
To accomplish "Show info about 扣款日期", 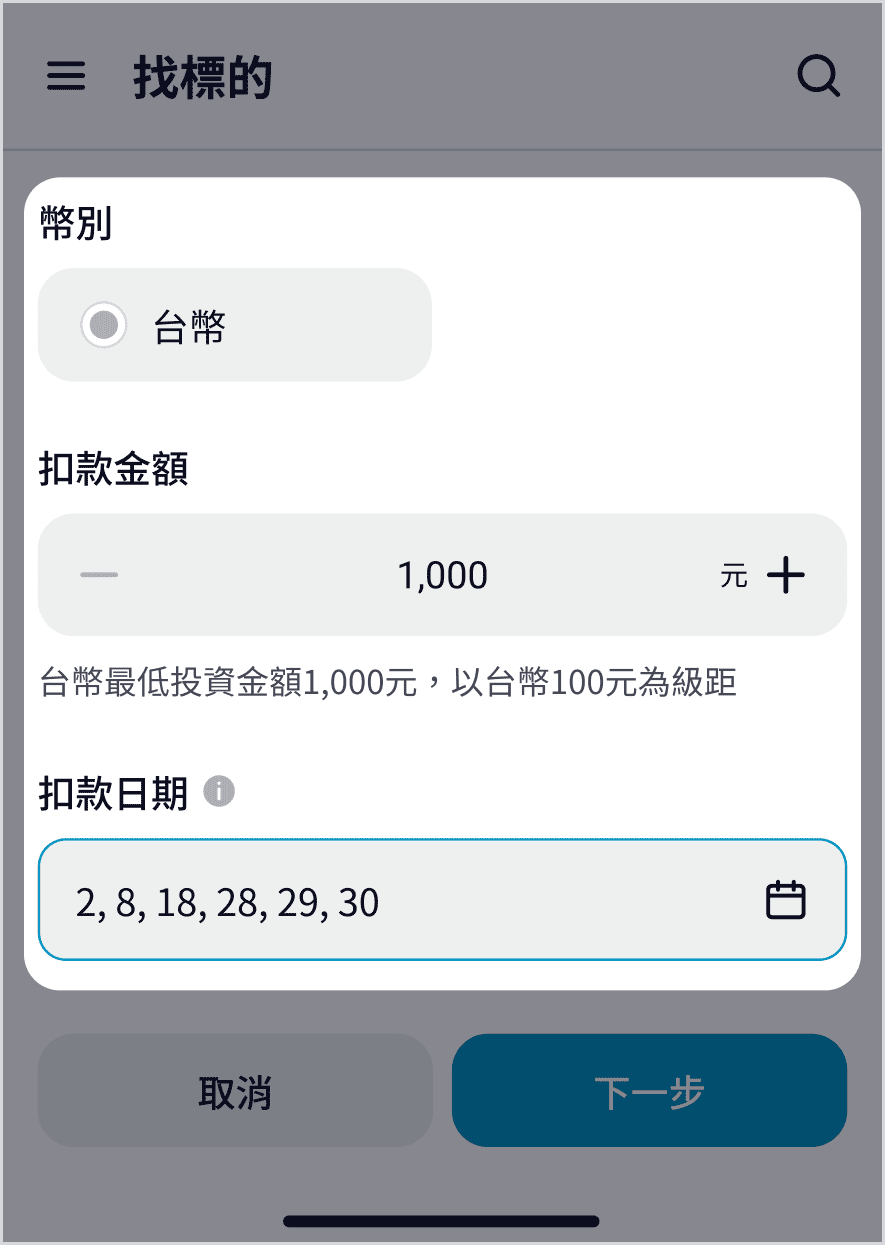I will coord(219,793).
